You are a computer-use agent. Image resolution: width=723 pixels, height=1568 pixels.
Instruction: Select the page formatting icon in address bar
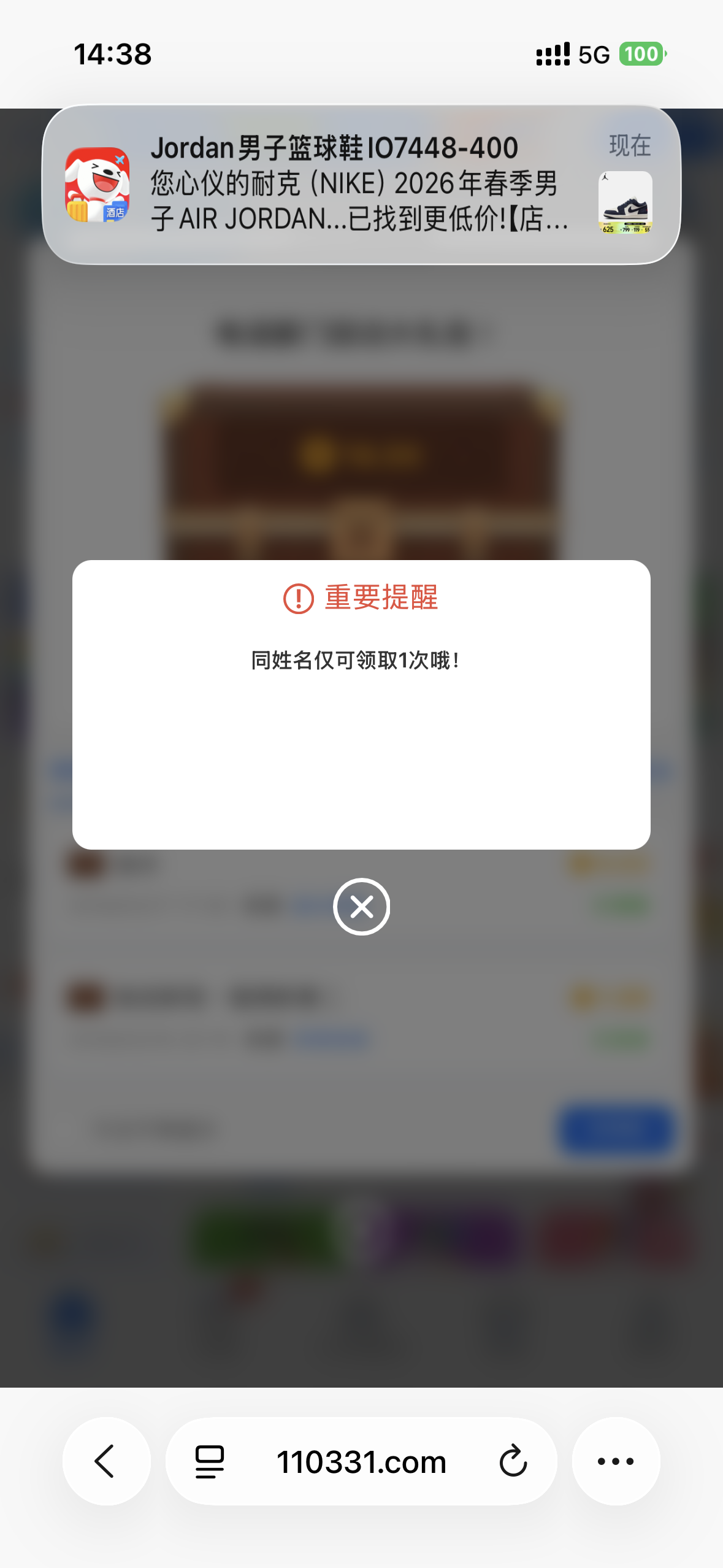pos(208,1461)
